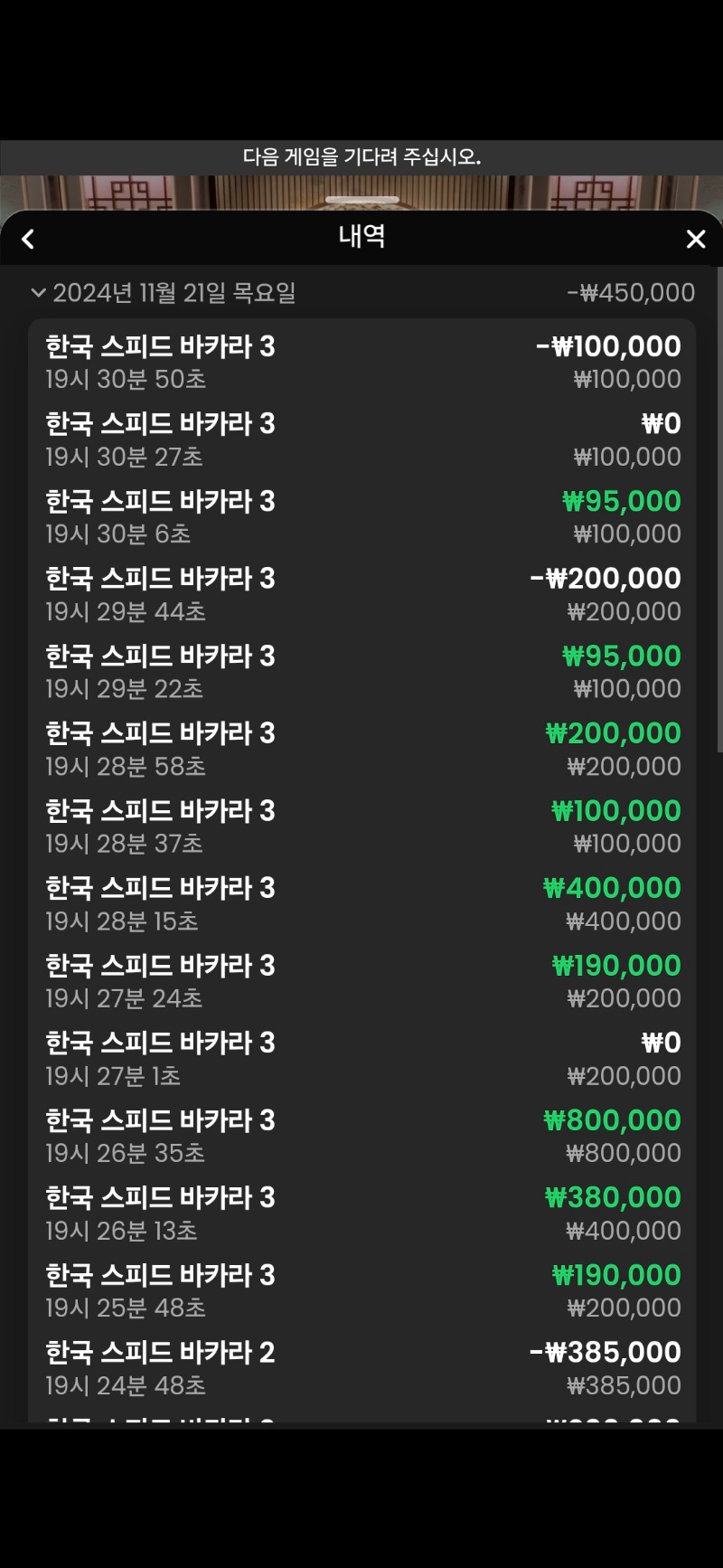Open the 한국 스피드 바카라 2 record
This screenshot has height=1568, width=723.
[x=361, y=1368]
